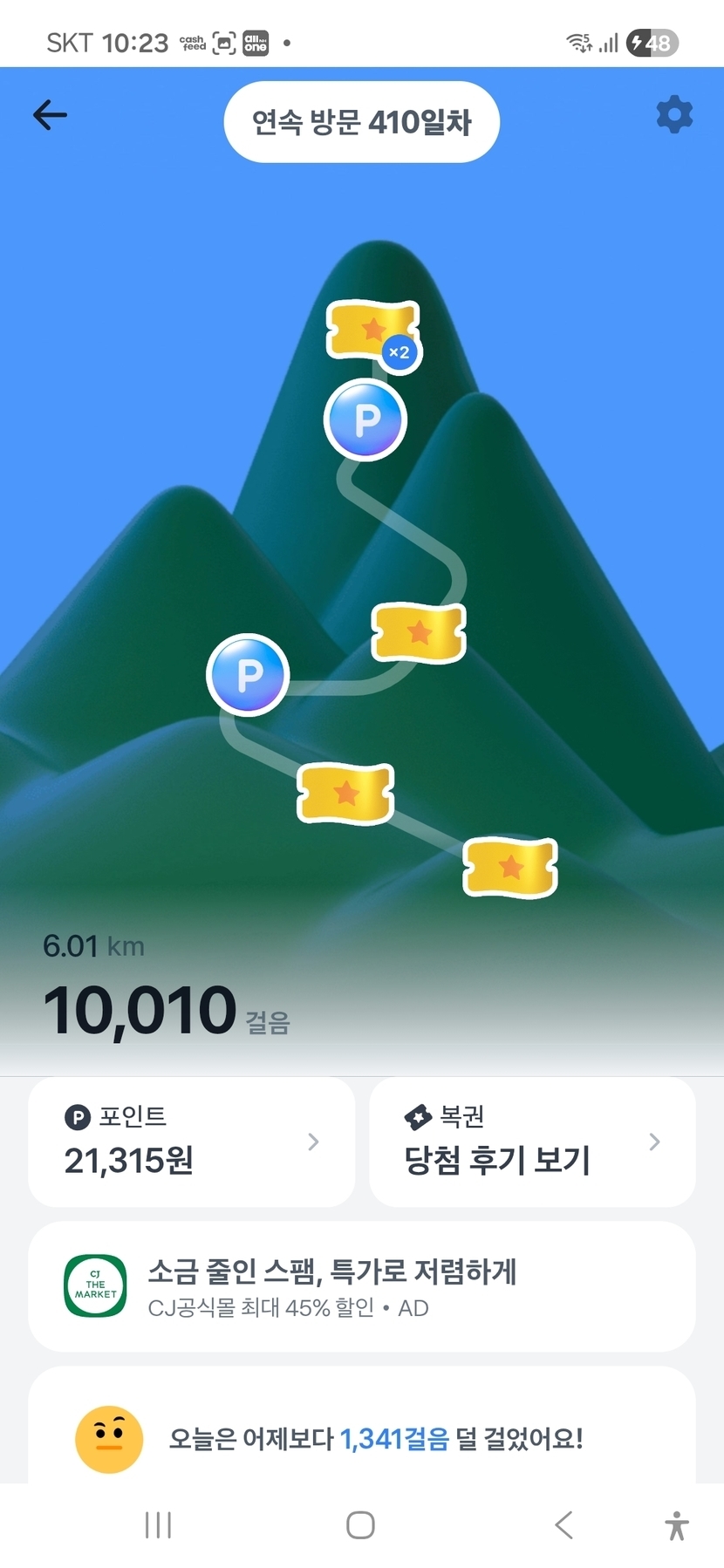The width and height of the screenshot is (724, 1568).
Task: View 복권 당첨 후기 보기 card
Action: [532, 1142]
